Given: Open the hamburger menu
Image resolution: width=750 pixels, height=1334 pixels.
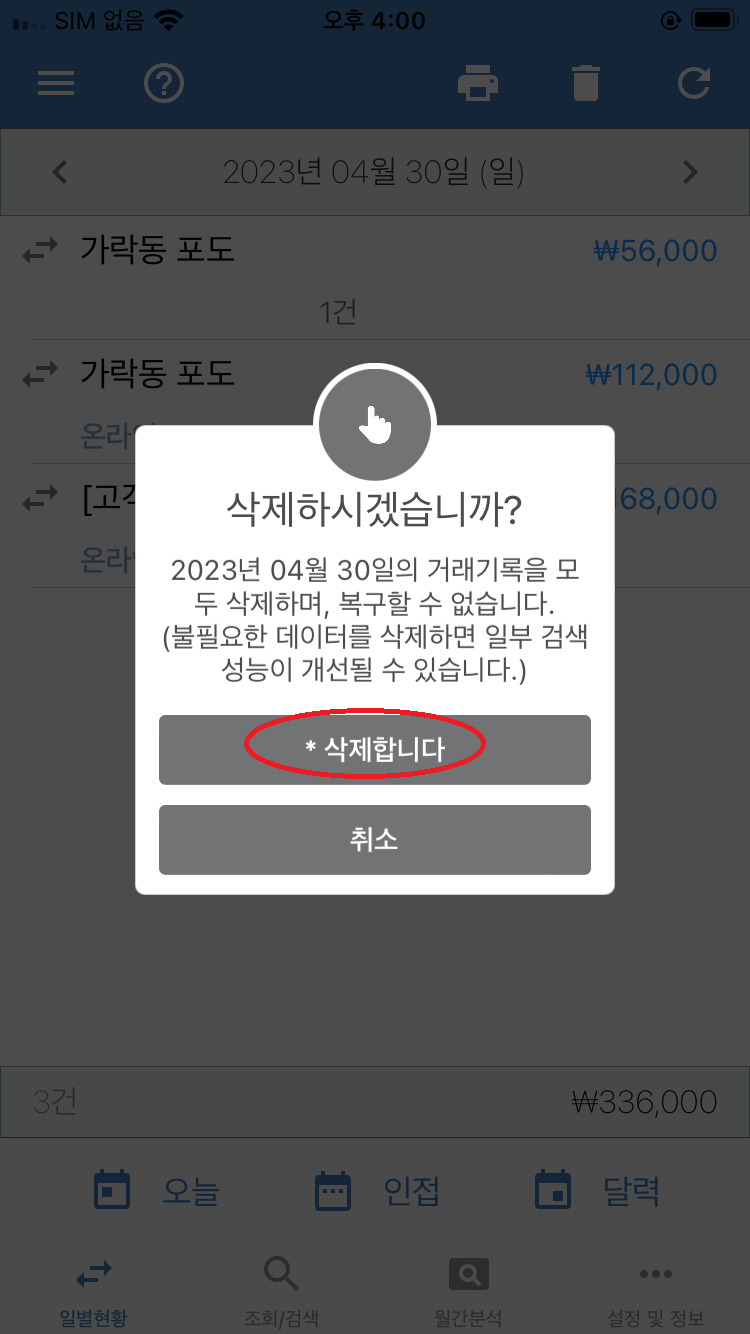Looking at the screenshot, I should tap(56, 83).
